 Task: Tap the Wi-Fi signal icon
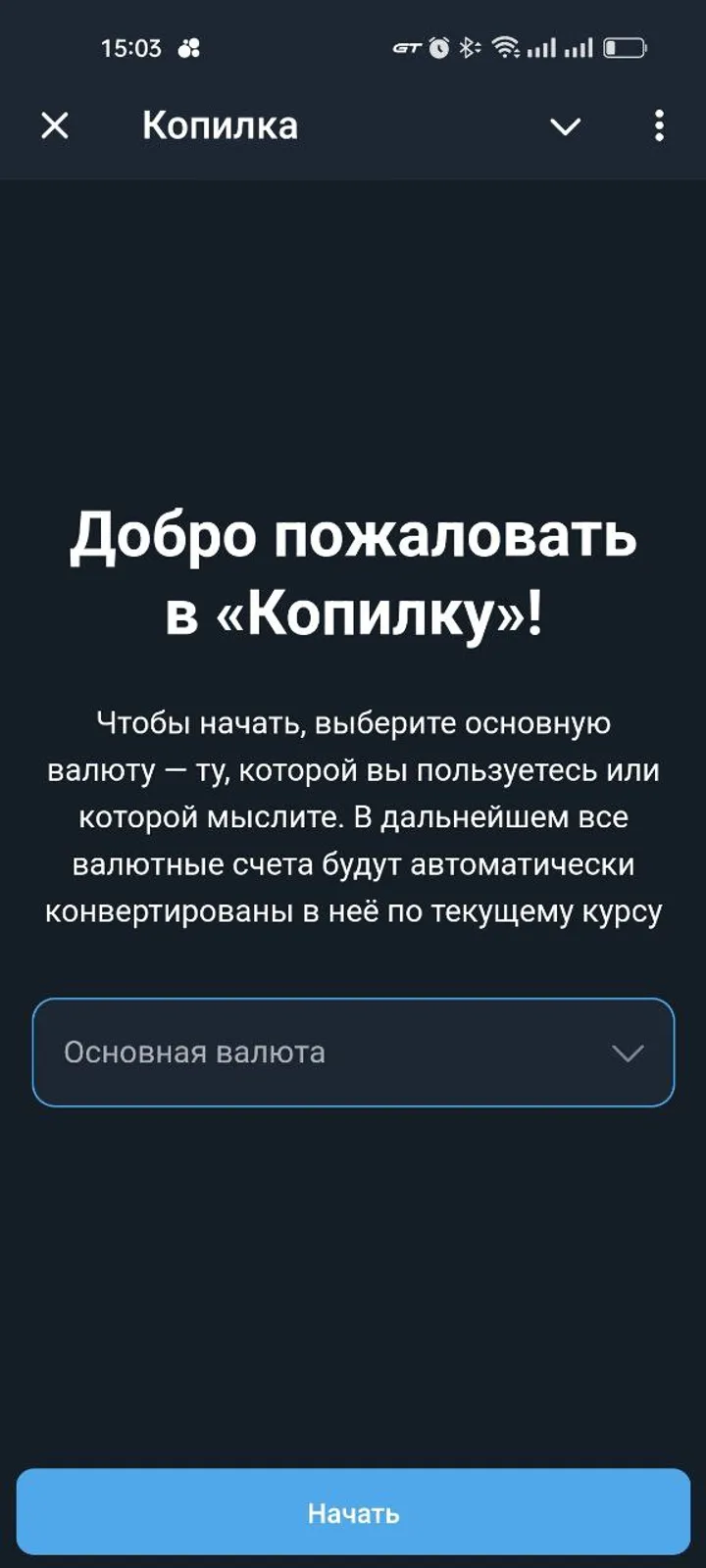(x=507, y=46)
